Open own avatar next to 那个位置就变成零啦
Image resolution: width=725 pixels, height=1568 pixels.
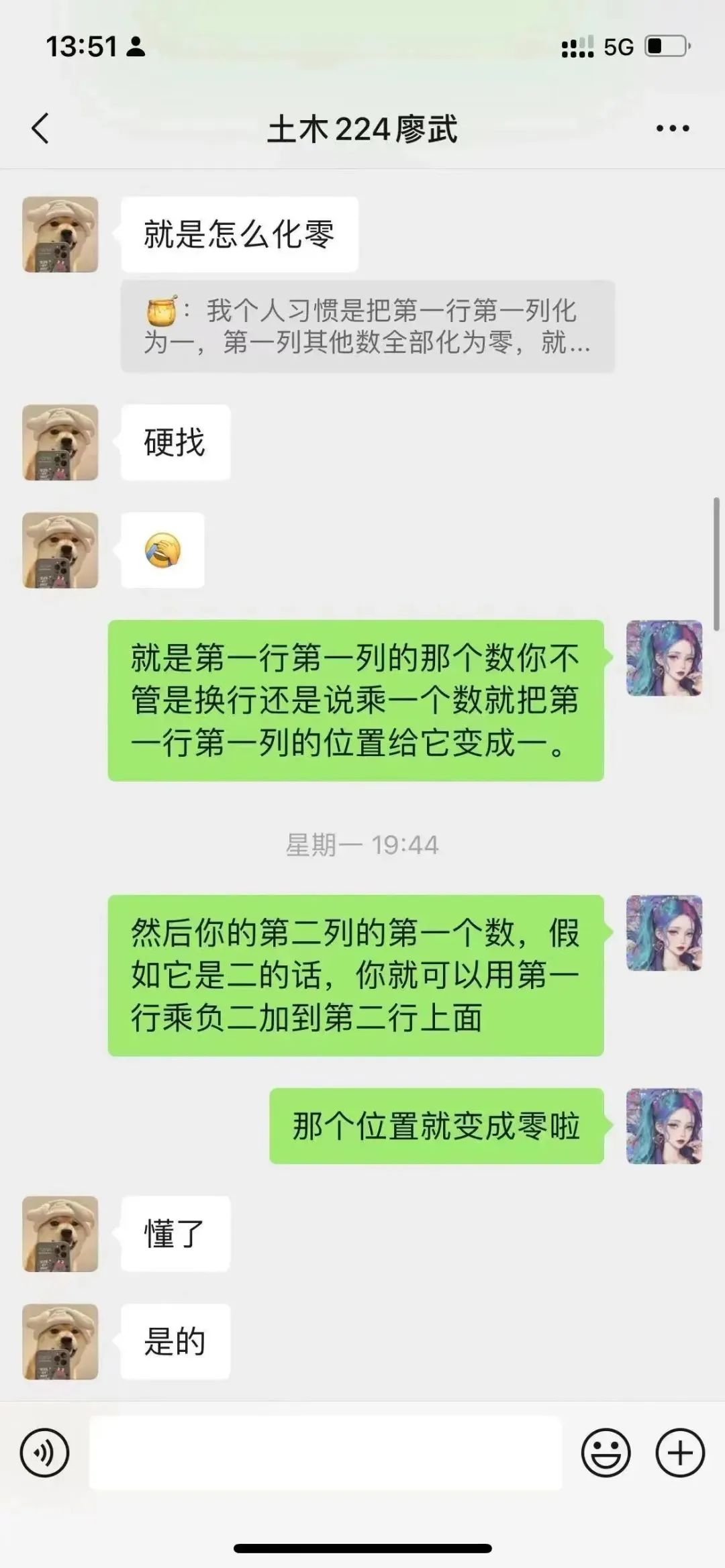664,1126
